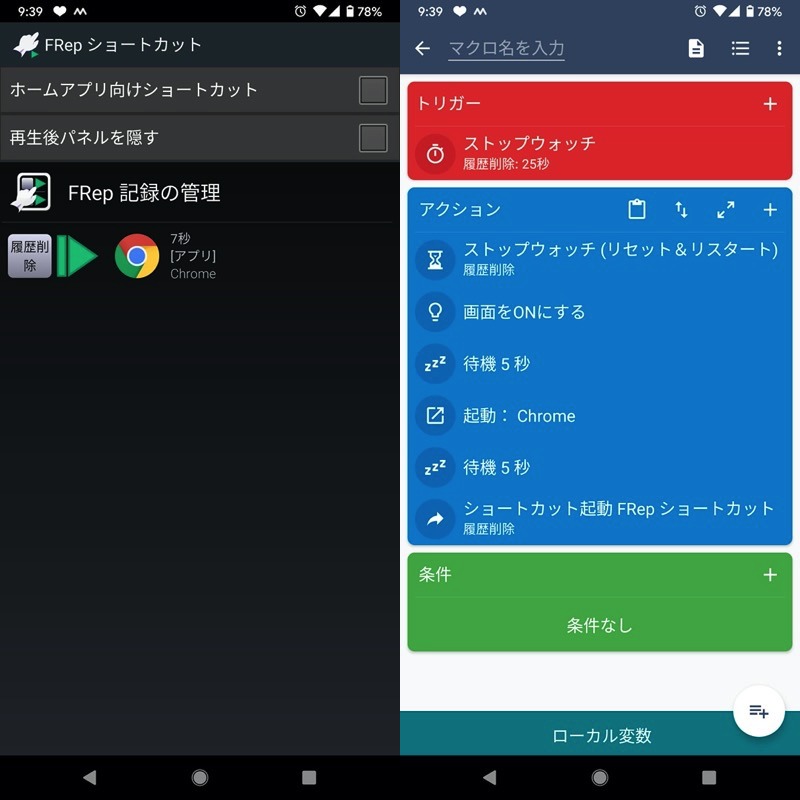Viewport: 800px width, 800px height.
Task: Expand the アクション block to fullscreen
Action: click(726, 209)
